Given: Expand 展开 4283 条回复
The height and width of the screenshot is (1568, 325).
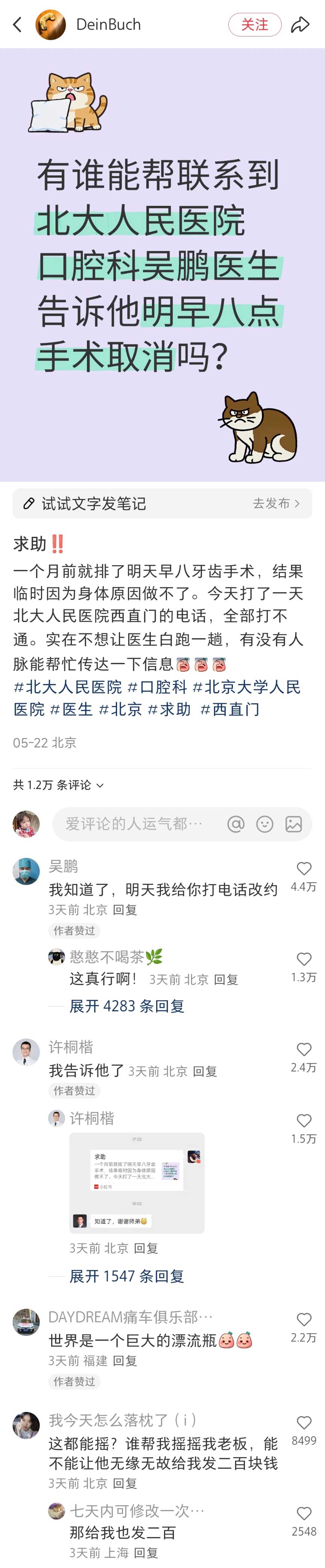Looking at the screenshot, I should (x=127, y=1005).
